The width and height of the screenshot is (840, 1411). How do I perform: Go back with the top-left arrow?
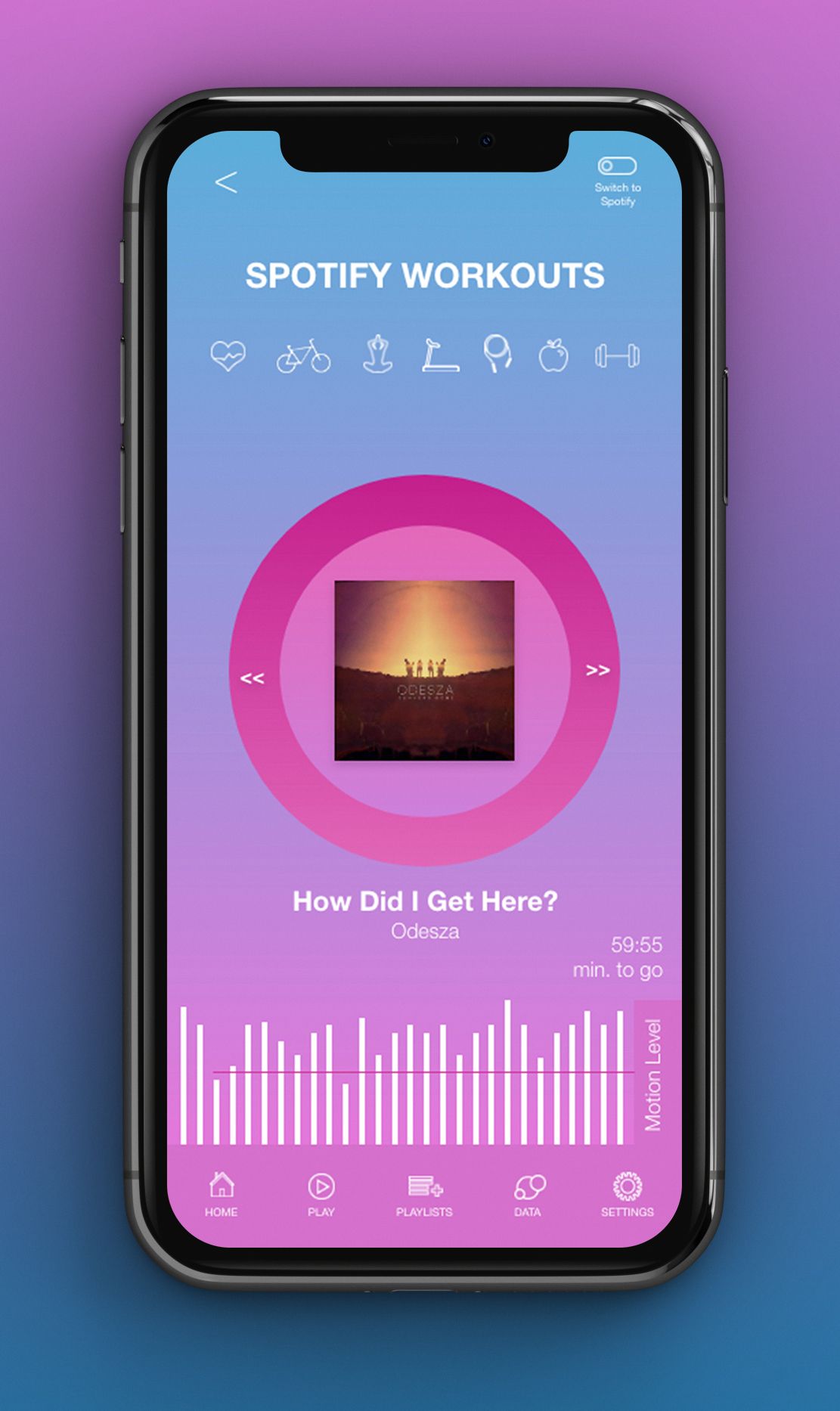click(226, 182)
